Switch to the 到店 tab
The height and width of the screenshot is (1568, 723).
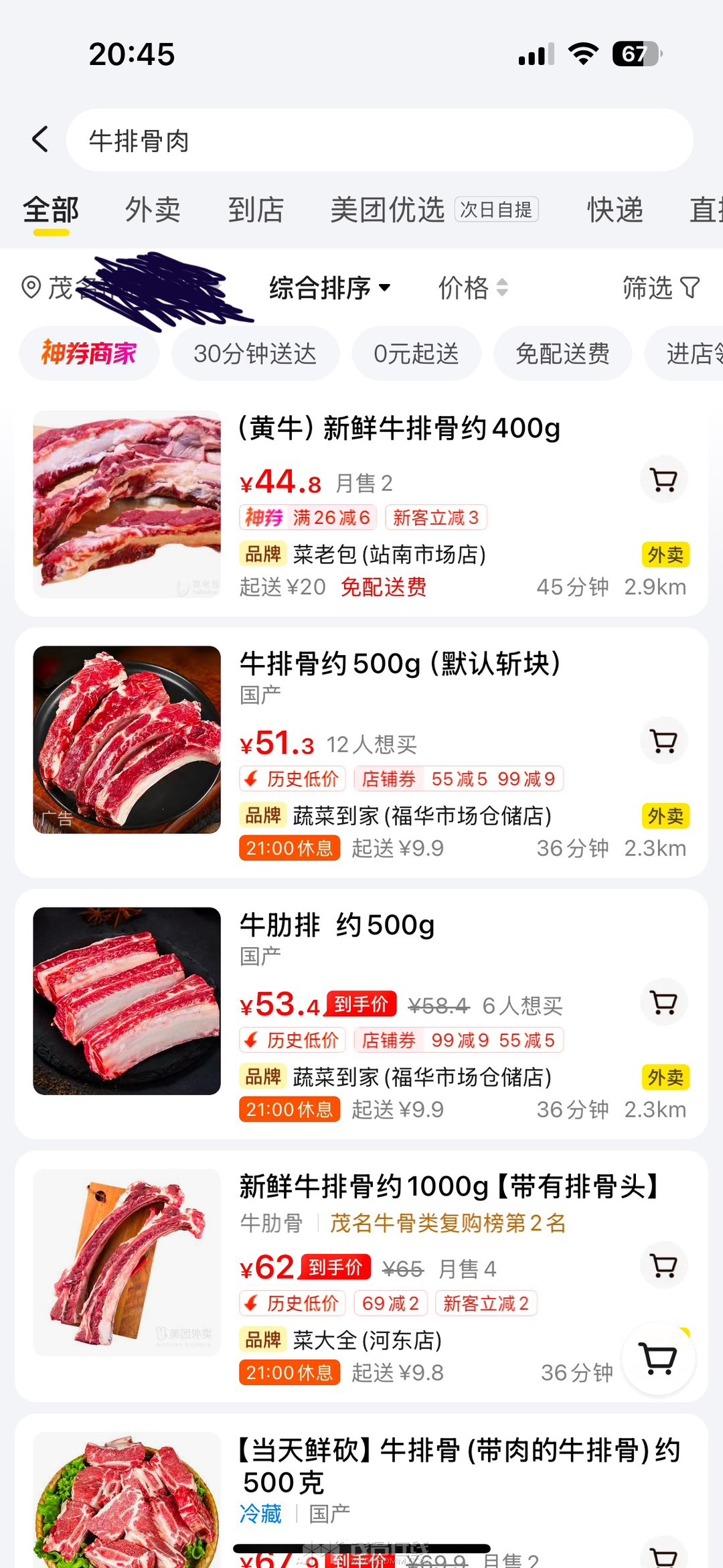click(x=256, y=210)
